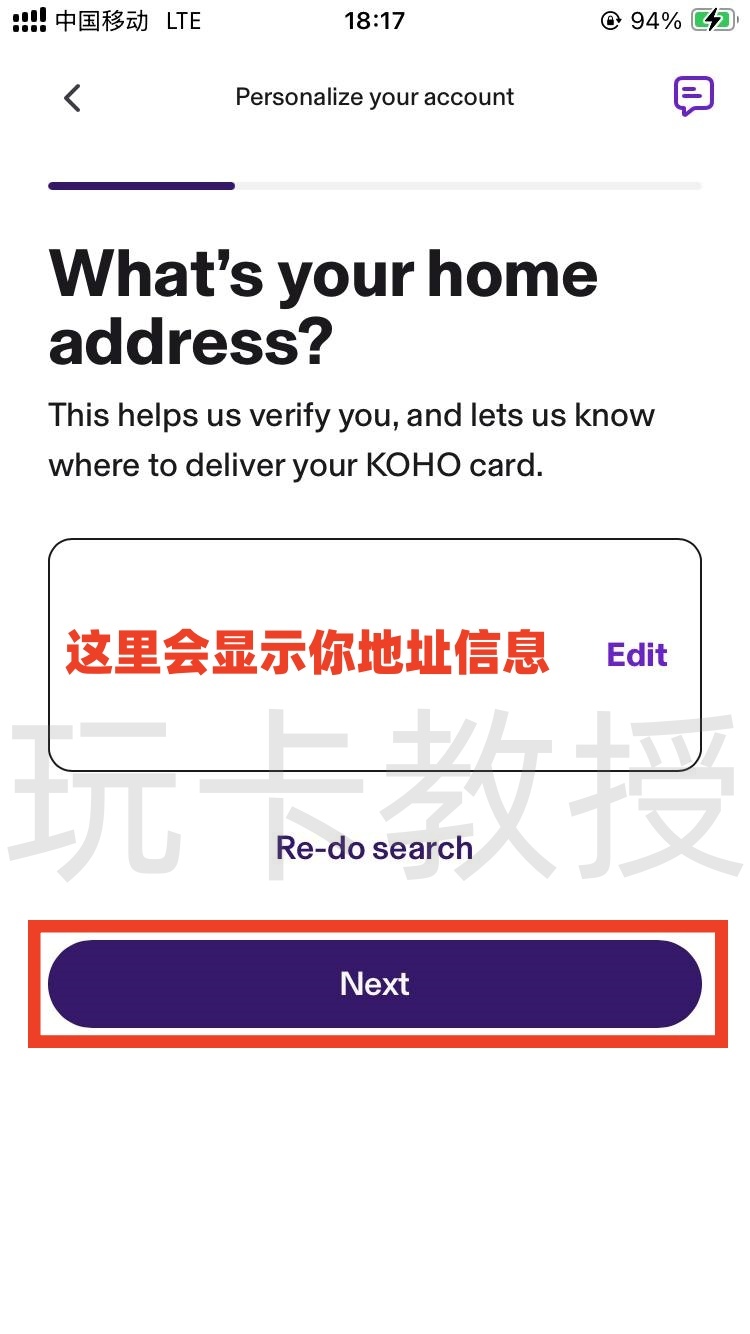The width and height of the screenshot is (750, 1334).
Task: Tap the onboarding progress bar
Action: pos(374,185)
